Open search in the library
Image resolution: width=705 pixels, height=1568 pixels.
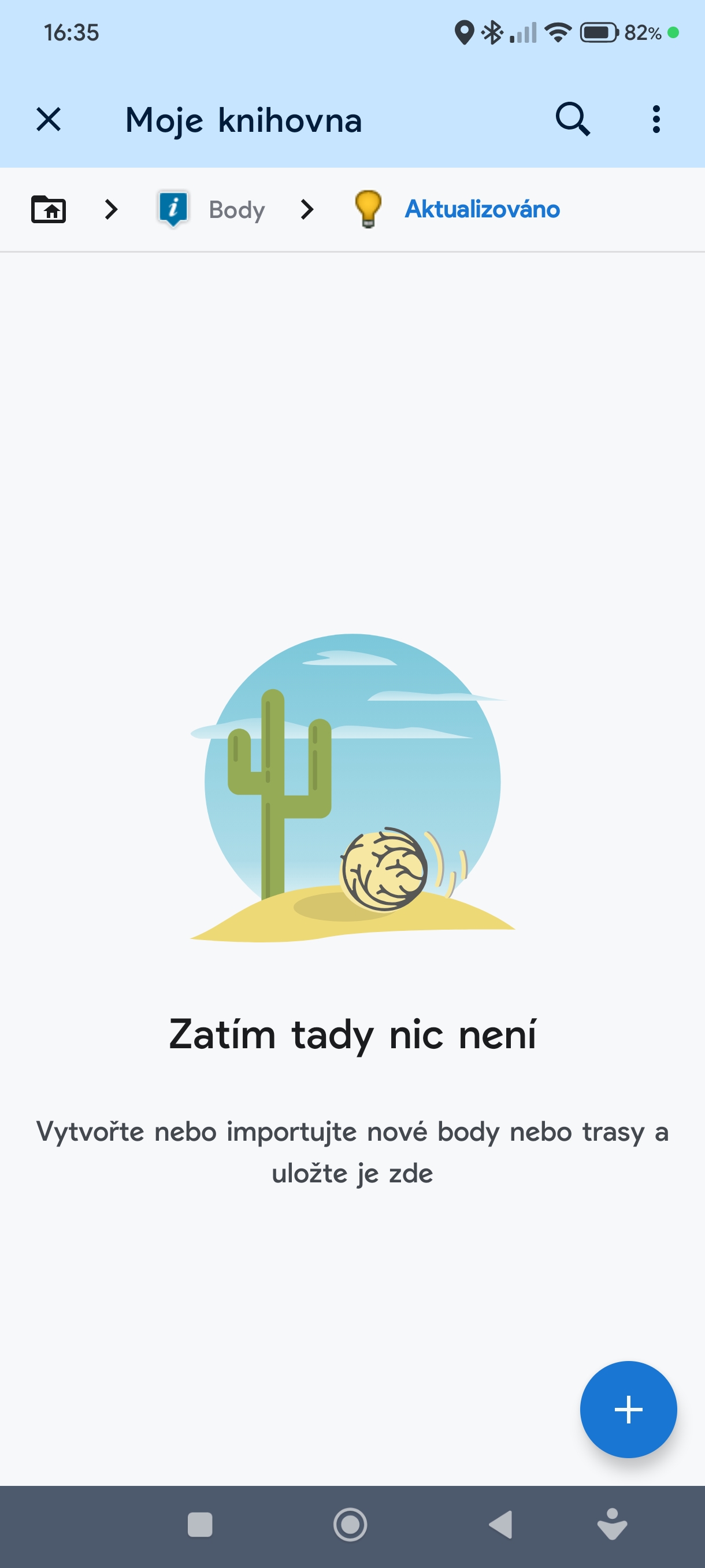[x=573, y=119]
